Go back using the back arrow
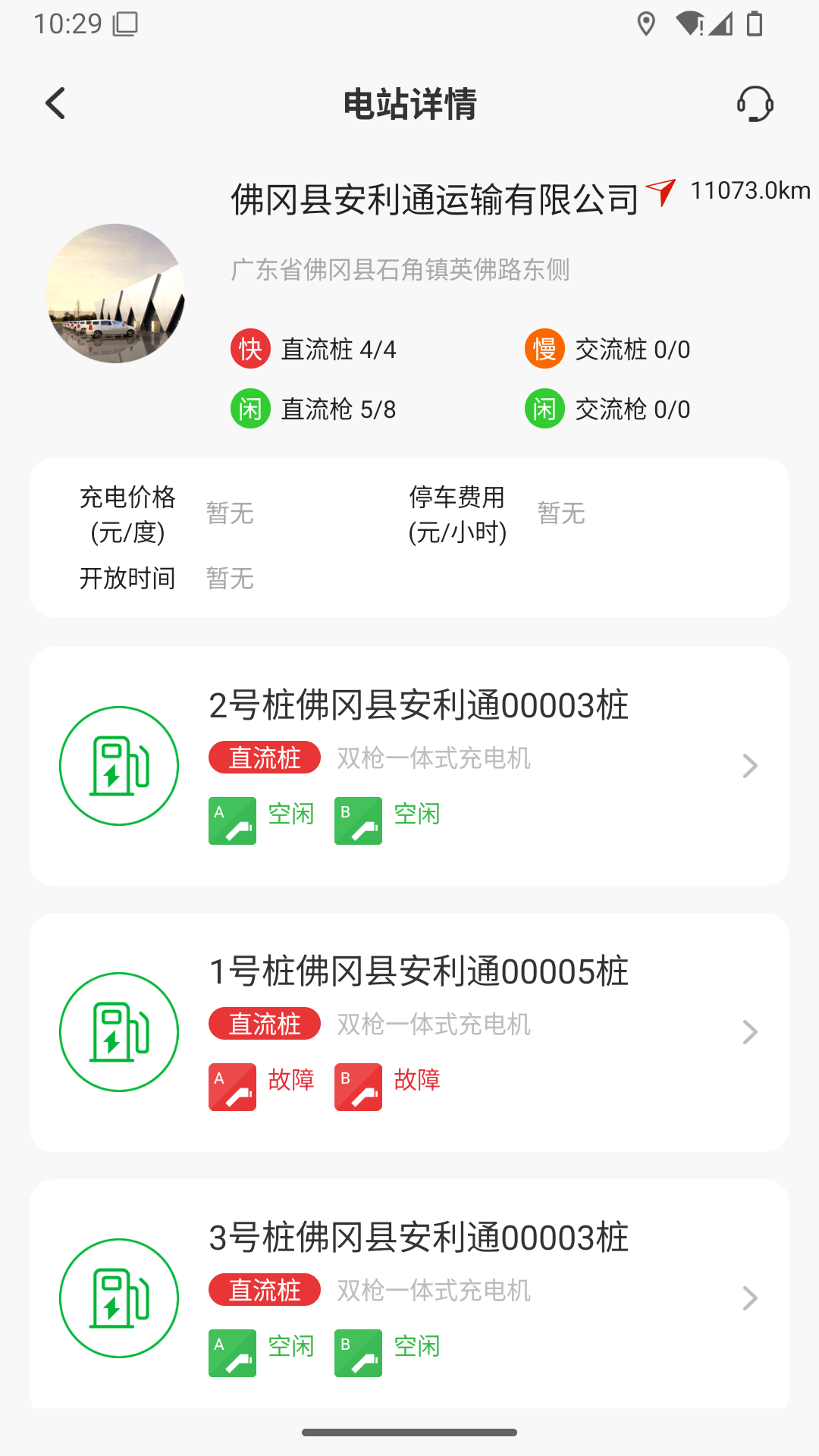Screen dimensions: 819x1456 click(x=55, y=103)
